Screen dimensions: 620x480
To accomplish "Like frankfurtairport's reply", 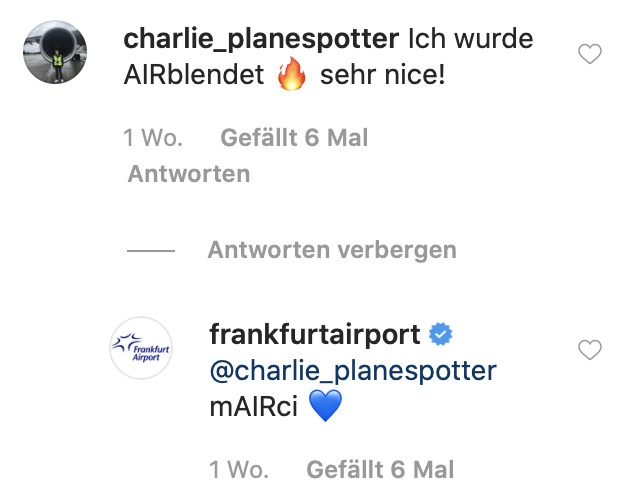I will (x=590, y=350).
